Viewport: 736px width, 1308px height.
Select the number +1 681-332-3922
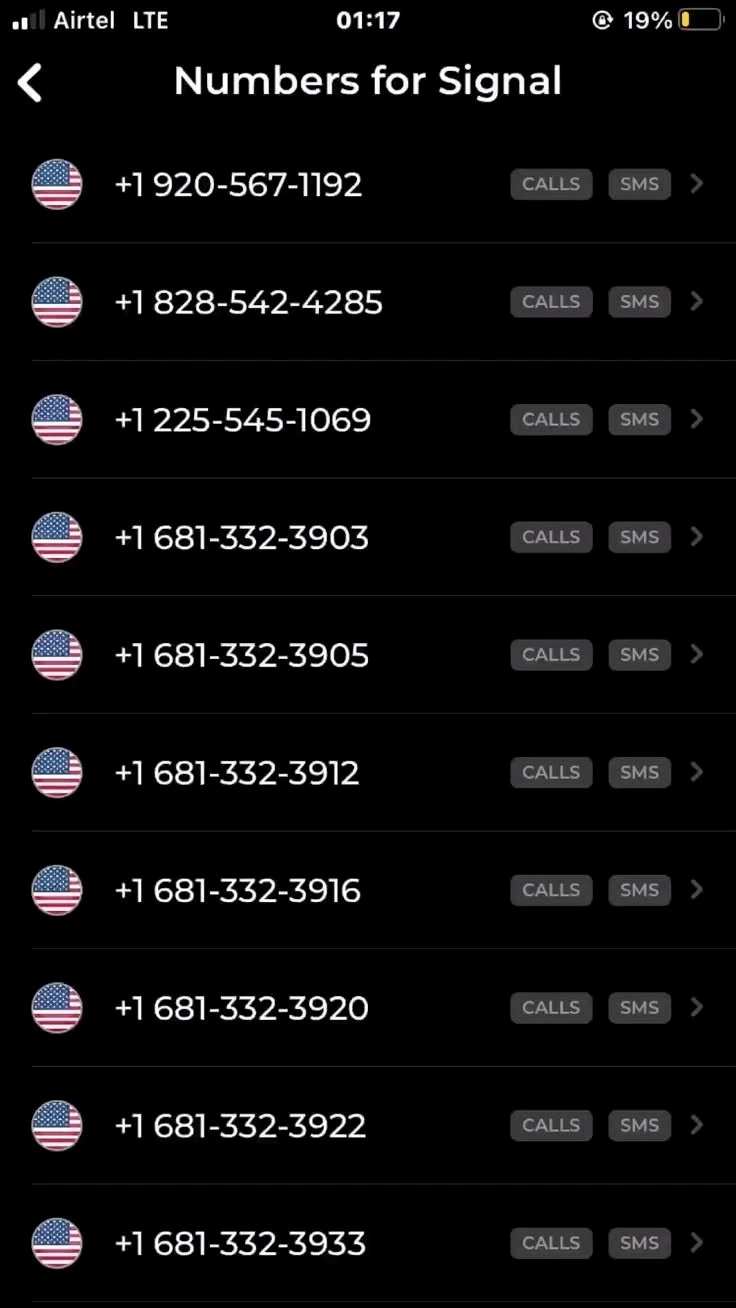coord(368,1126)
